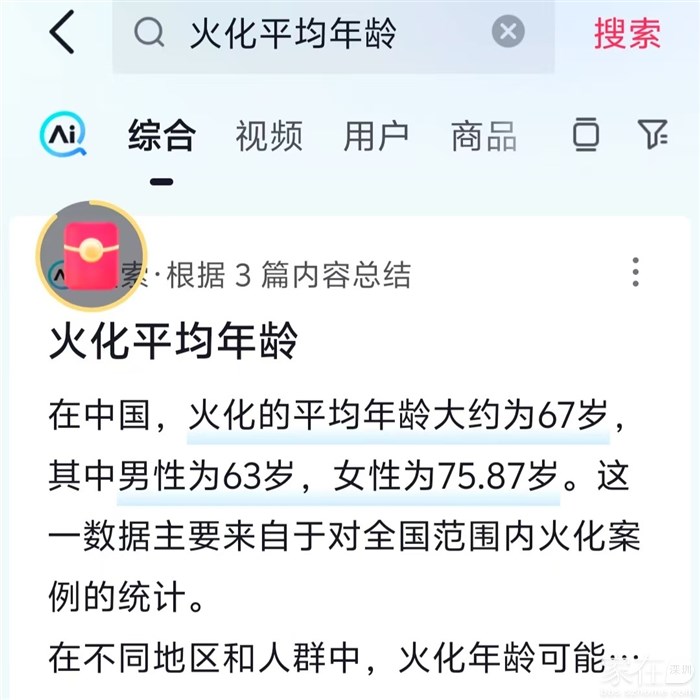
Task: Open the search filter options
Action: tap(652, 134)
